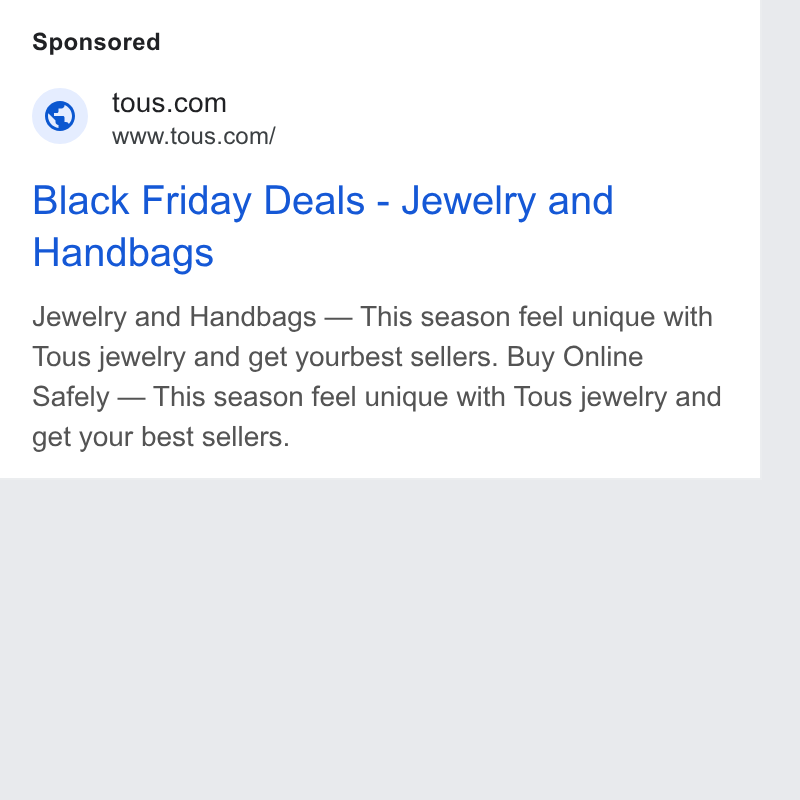Viewport: 800px width, 800px height.
Task: Tap the tous.com site name
Action: pyautogui.click(x=169, y=103)
